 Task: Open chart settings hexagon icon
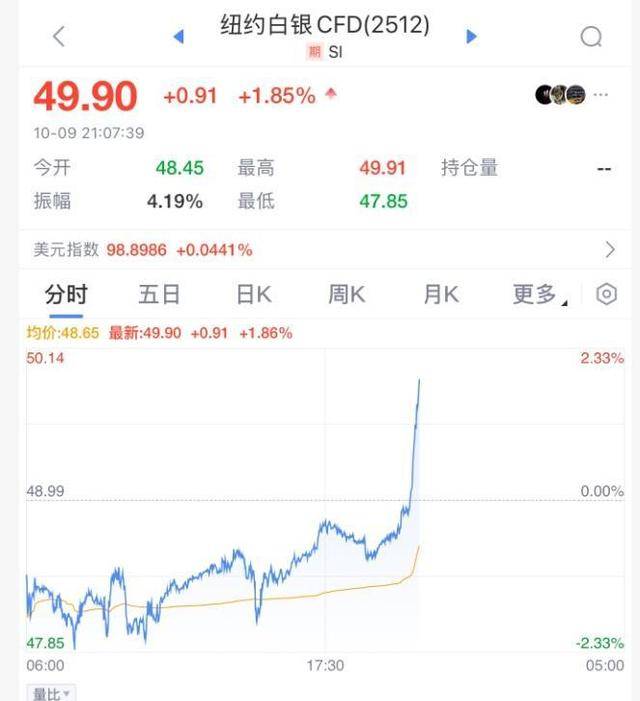click(x=606, y=294)
